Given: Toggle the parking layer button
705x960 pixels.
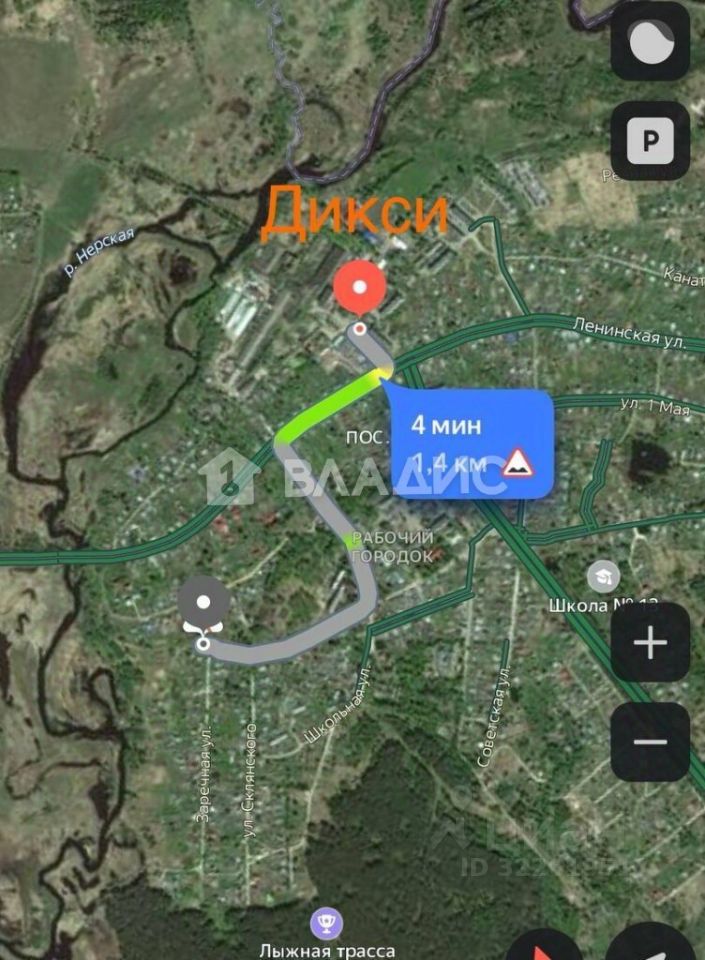Looking at the screenshot, I should pyautogui.click(x=650, y=141).
